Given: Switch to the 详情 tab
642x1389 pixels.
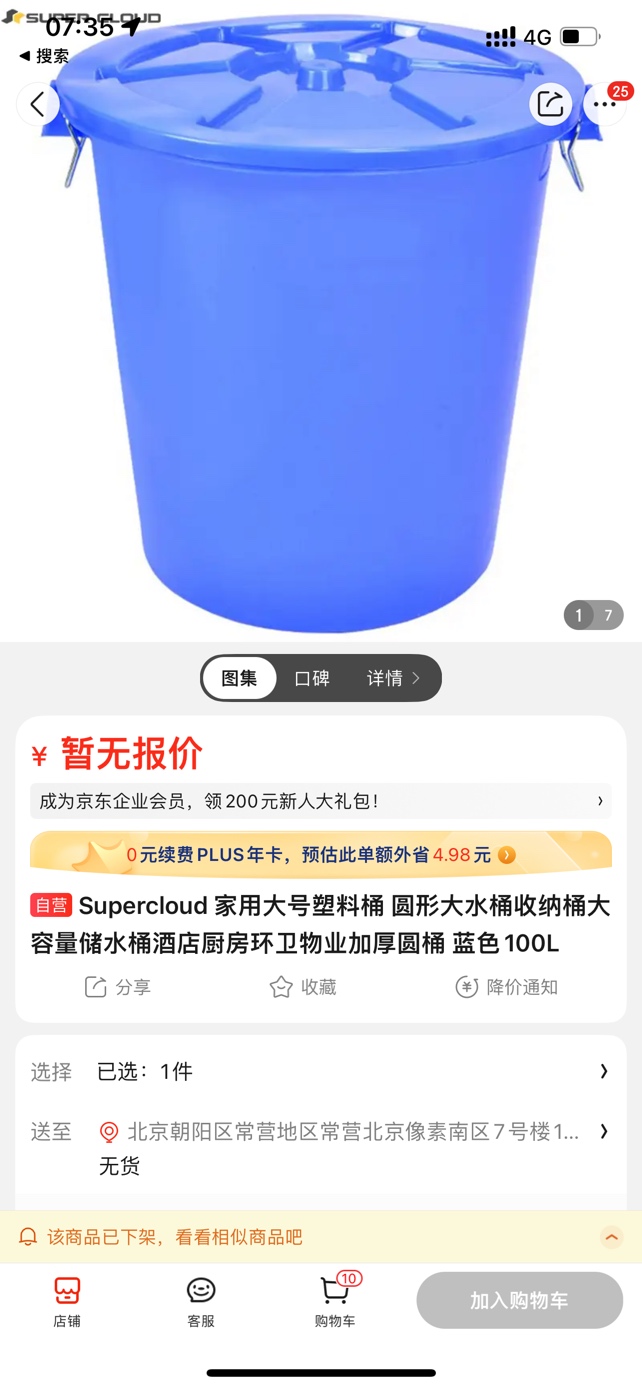Looking at the screenshot, I should (x=392, y=678).
